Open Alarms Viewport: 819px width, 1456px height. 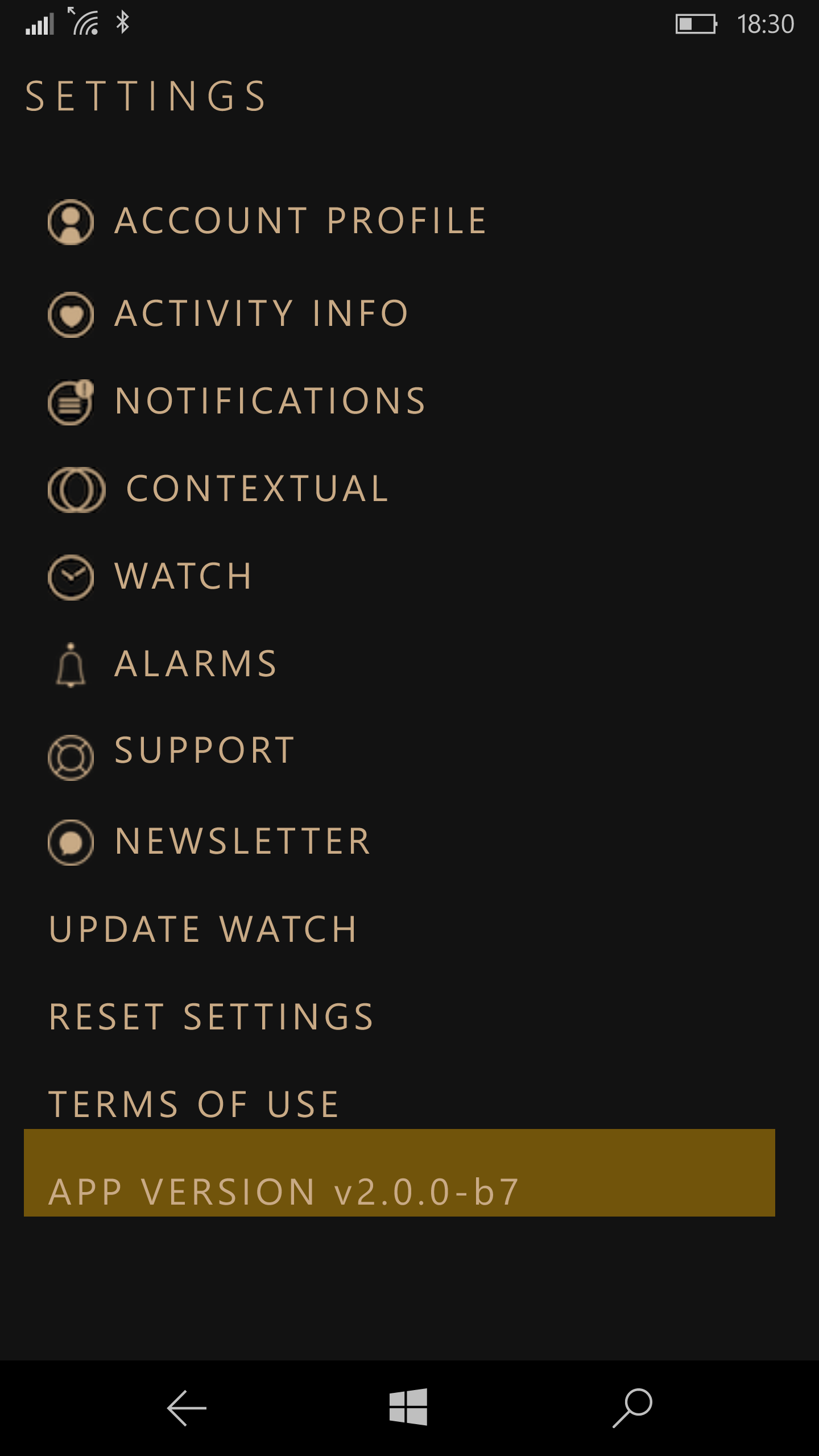pyautogui.click(x=163, y=664)
